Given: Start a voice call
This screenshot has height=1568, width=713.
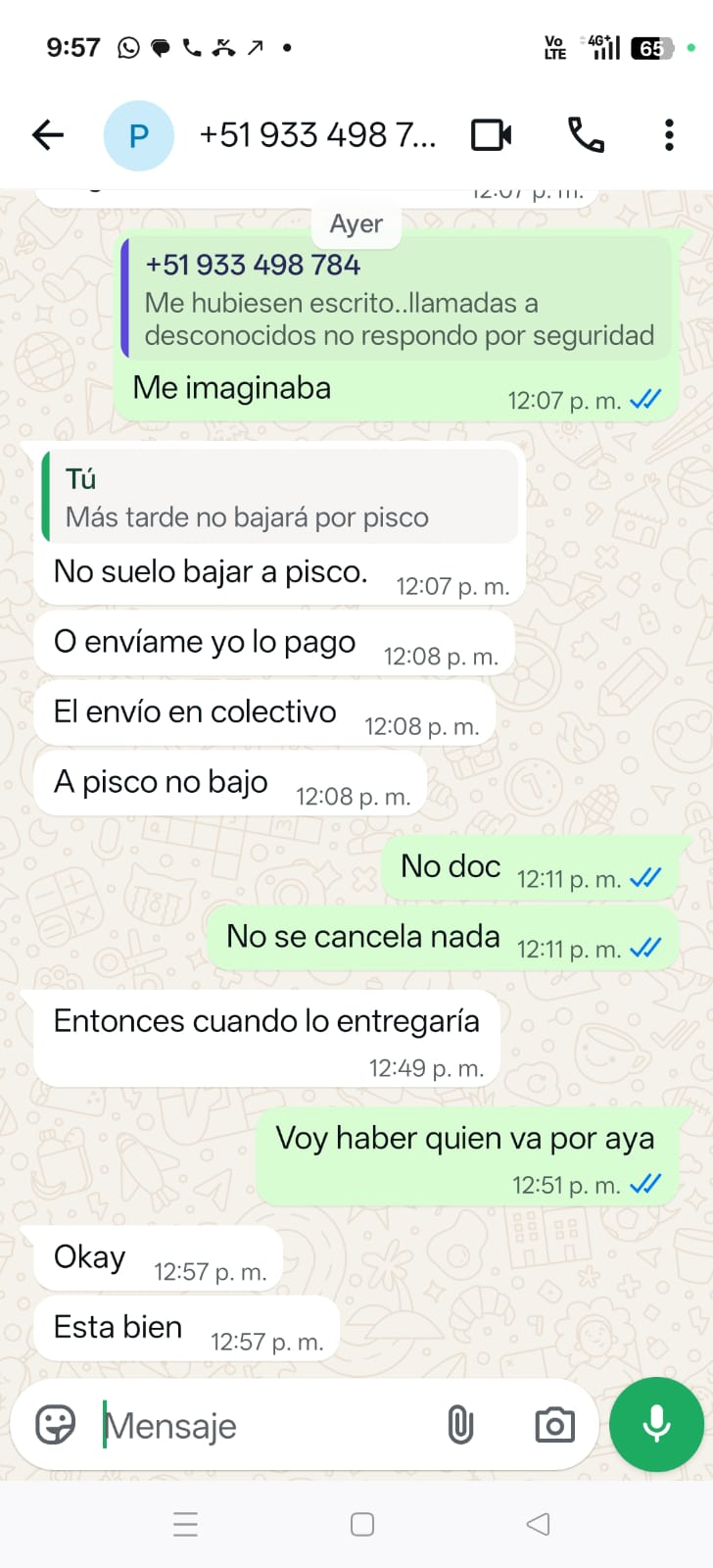Looking at the screenshot, I should [x=586, y=135].
